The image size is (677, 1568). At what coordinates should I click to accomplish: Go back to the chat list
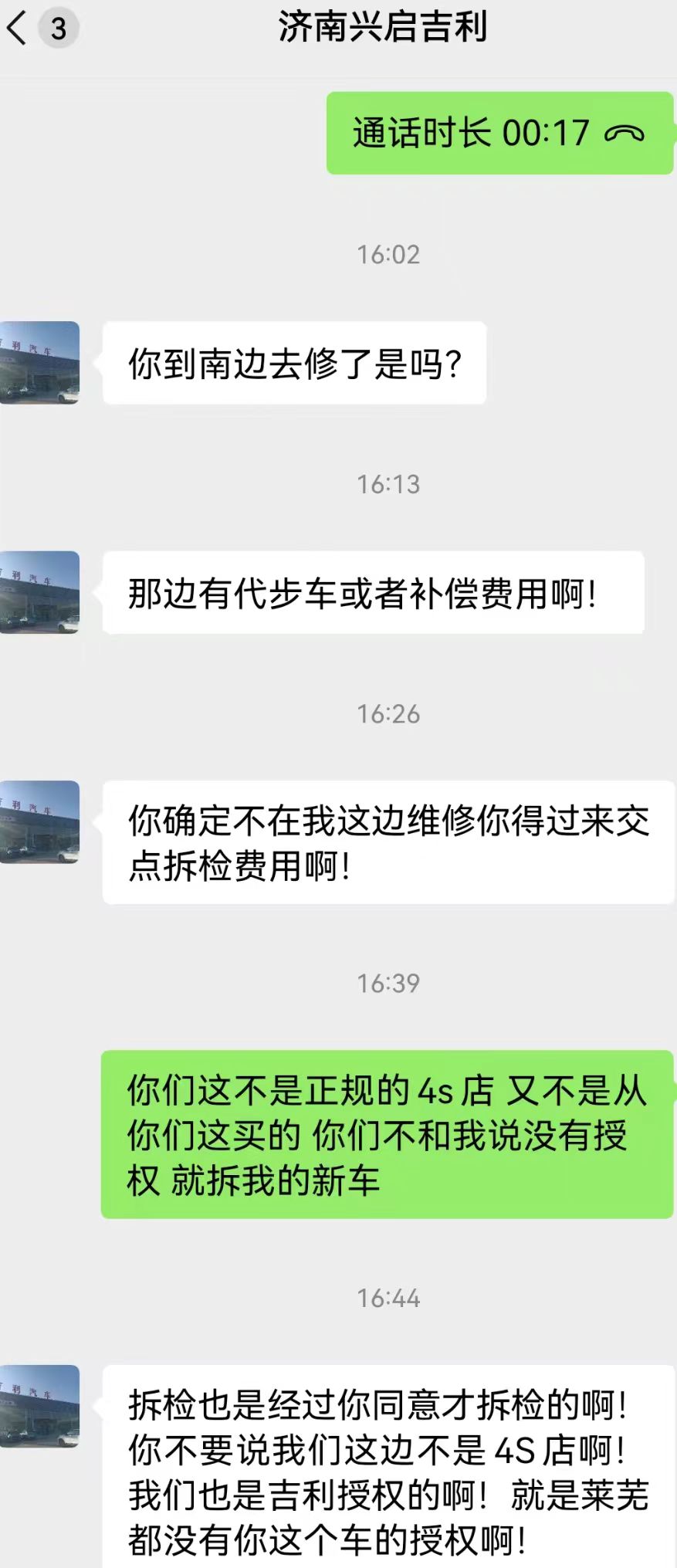click(19, 29)
